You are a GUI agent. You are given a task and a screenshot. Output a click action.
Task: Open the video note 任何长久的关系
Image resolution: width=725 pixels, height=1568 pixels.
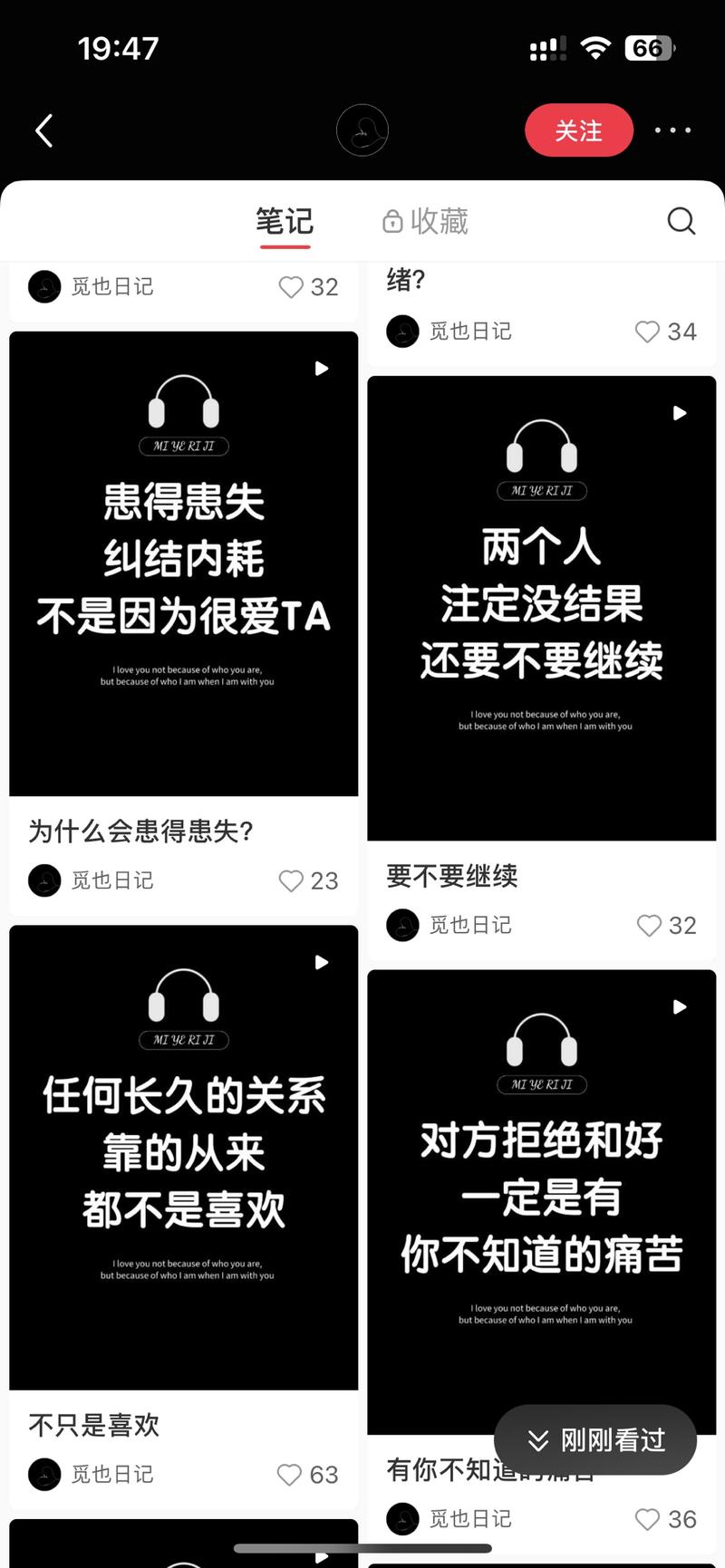(184, 1157)
